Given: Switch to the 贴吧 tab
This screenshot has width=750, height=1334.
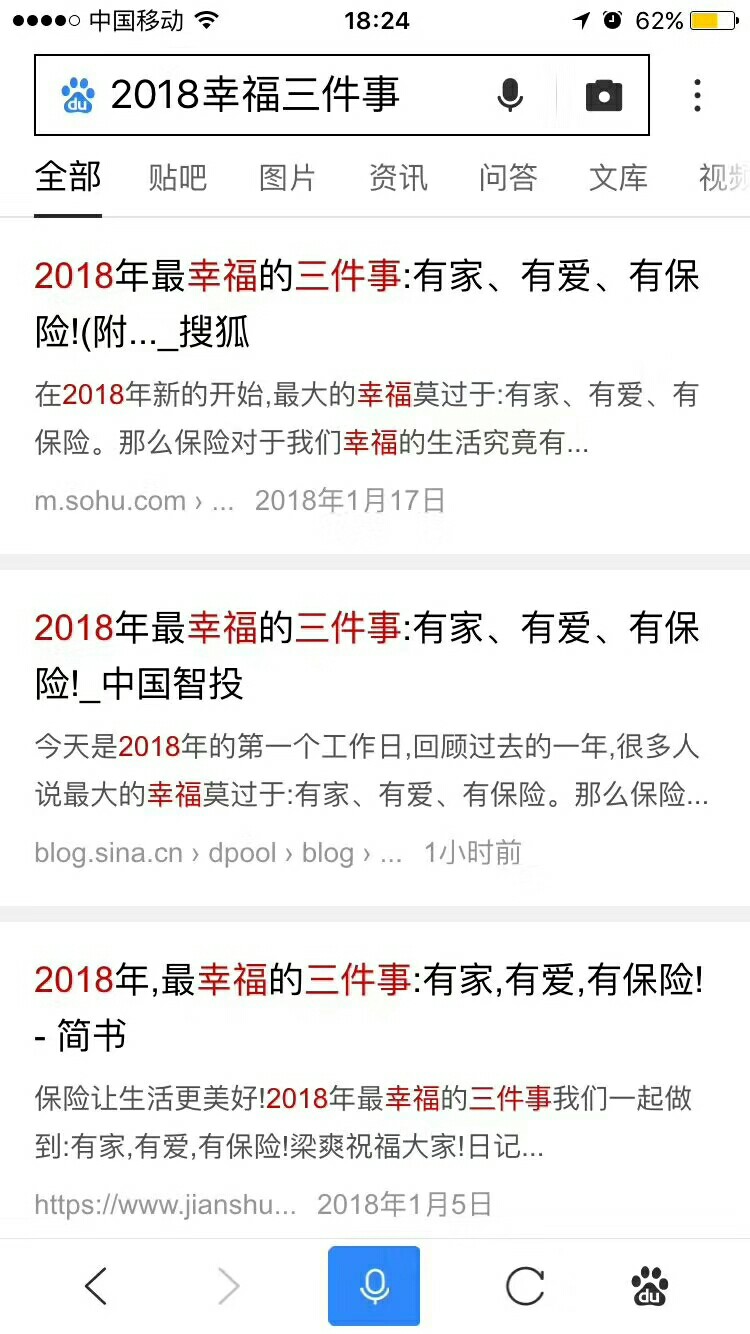Looking at the screenshot, I should pyautogui.click(x=177, y=178).
